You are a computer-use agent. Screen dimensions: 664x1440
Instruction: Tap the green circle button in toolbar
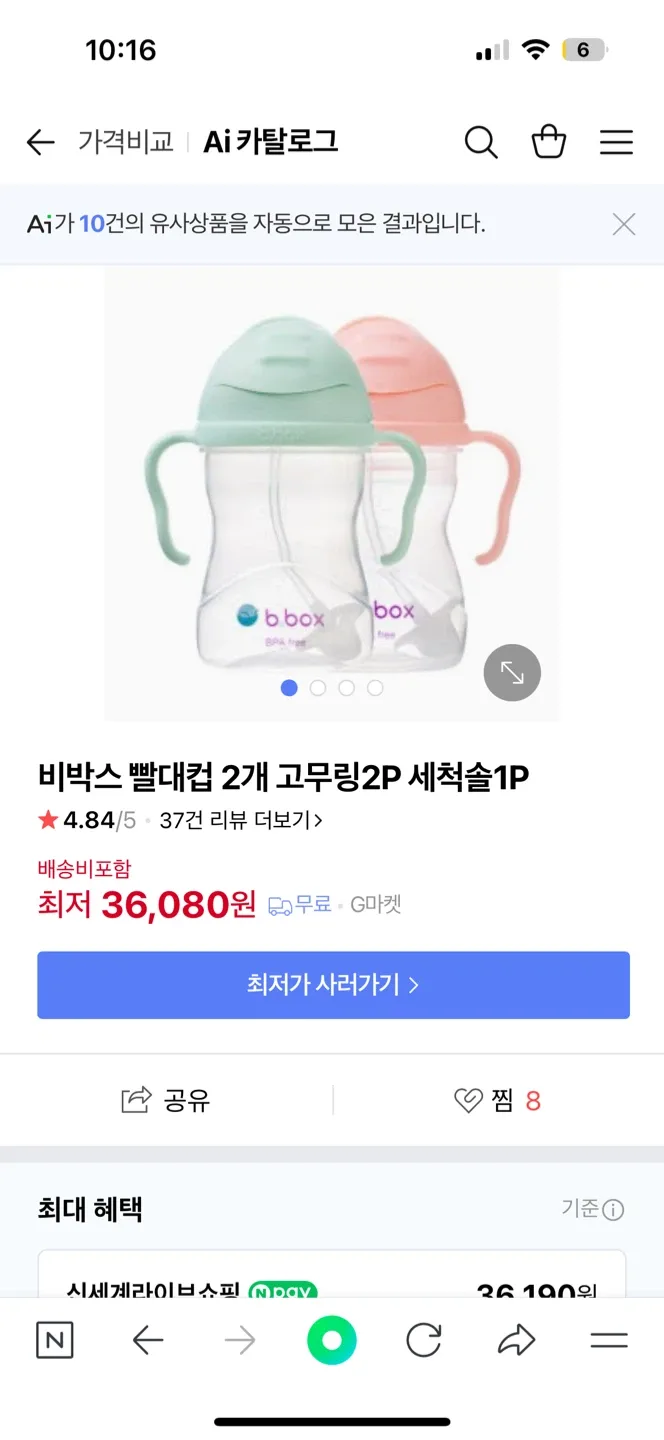pos(332,1340)
